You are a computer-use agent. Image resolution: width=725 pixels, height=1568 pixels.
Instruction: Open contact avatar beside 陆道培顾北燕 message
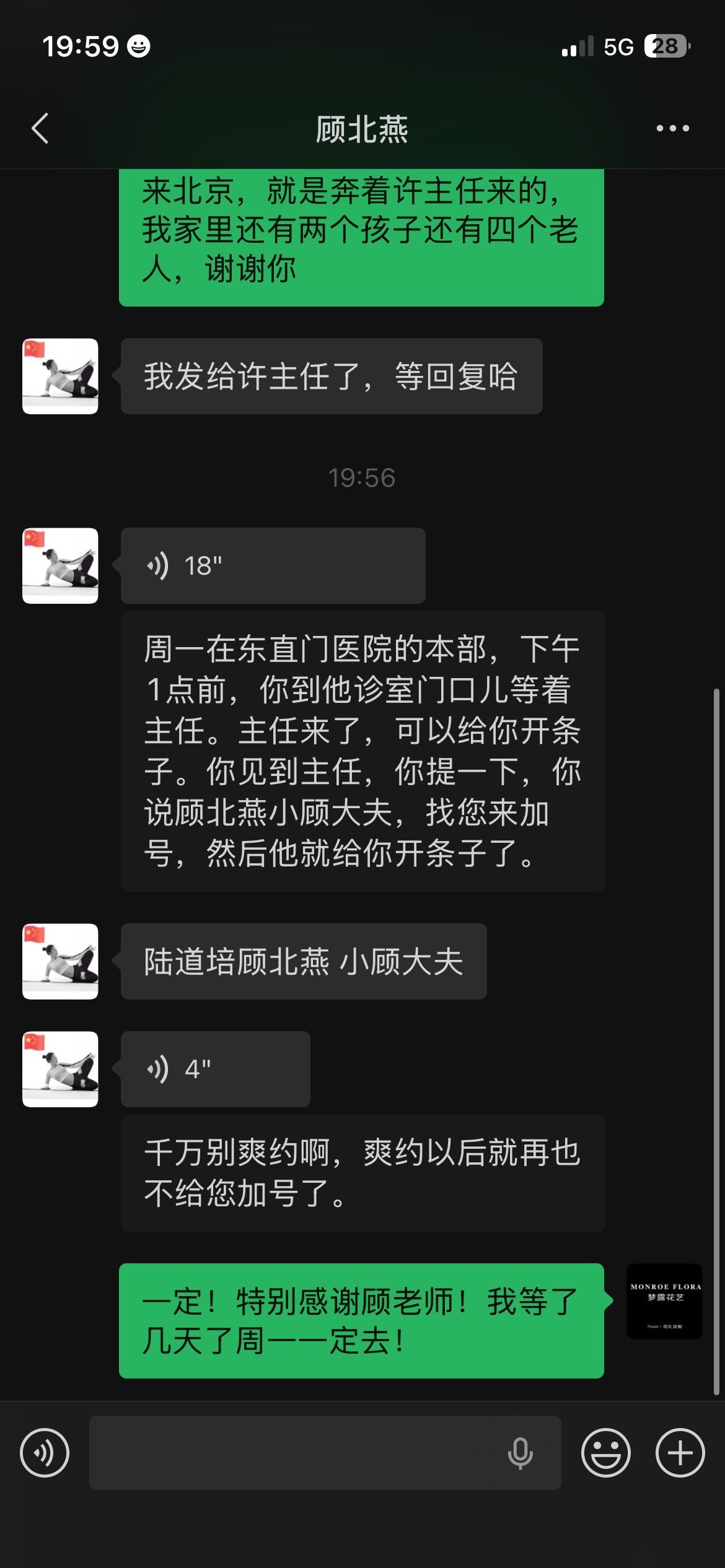pyautogui.click(x=60, y=961)
